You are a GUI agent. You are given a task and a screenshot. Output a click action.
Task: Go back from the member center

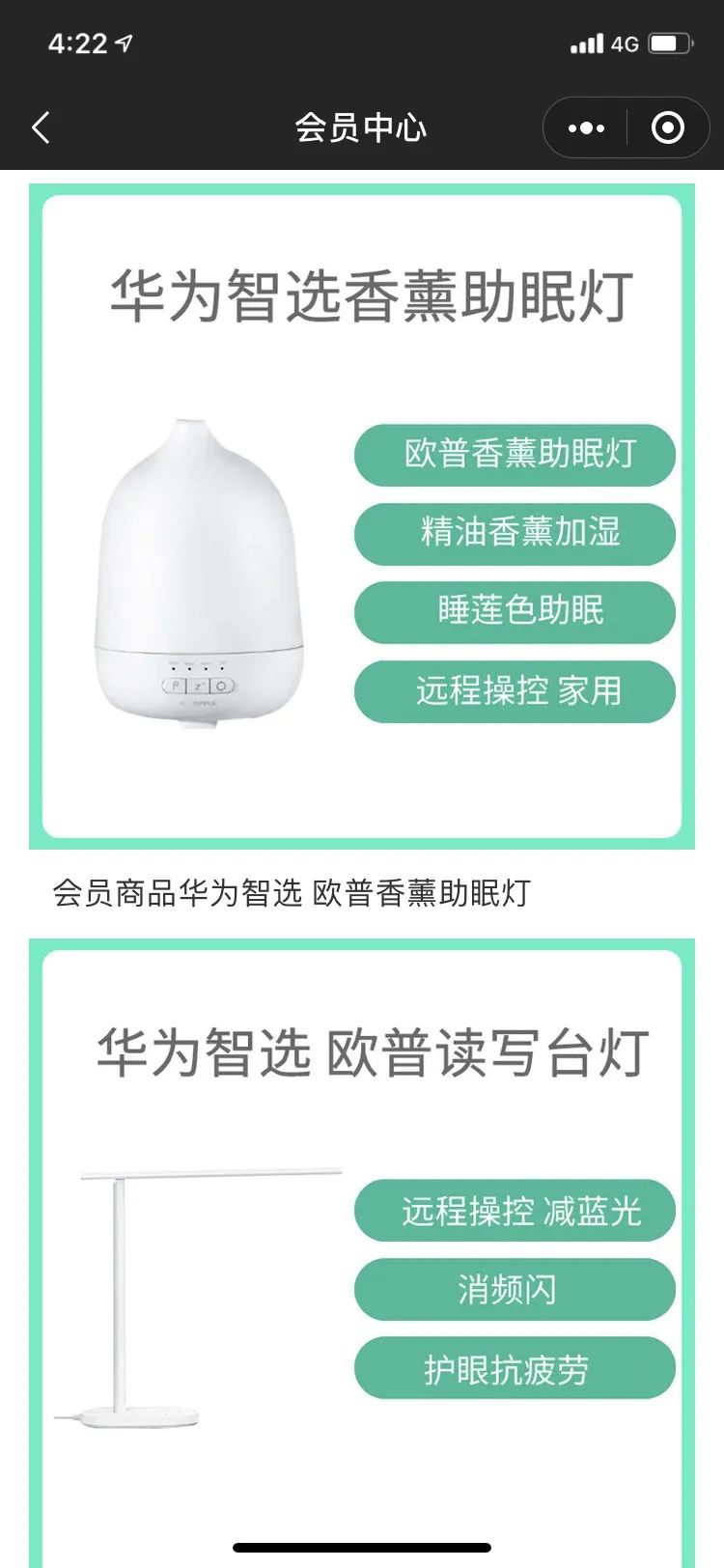pyautogui.click(x=41, y=127)
